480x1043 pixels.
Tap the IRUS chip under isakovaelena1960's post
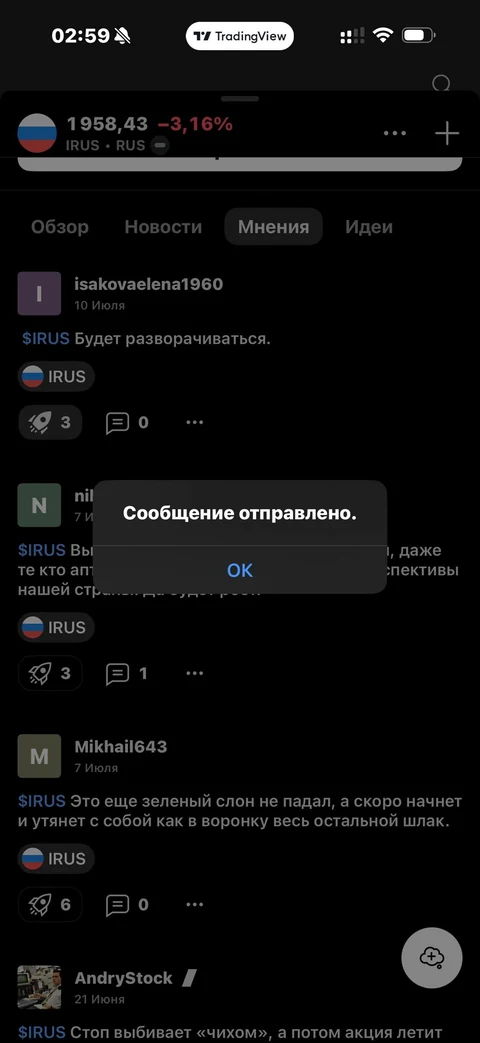56,376
